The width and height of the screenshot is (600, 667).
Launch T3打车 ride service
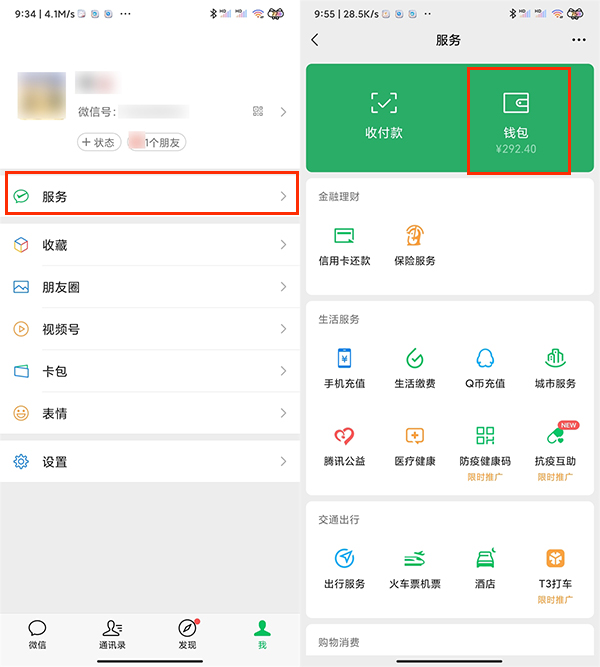coord(555,570)
